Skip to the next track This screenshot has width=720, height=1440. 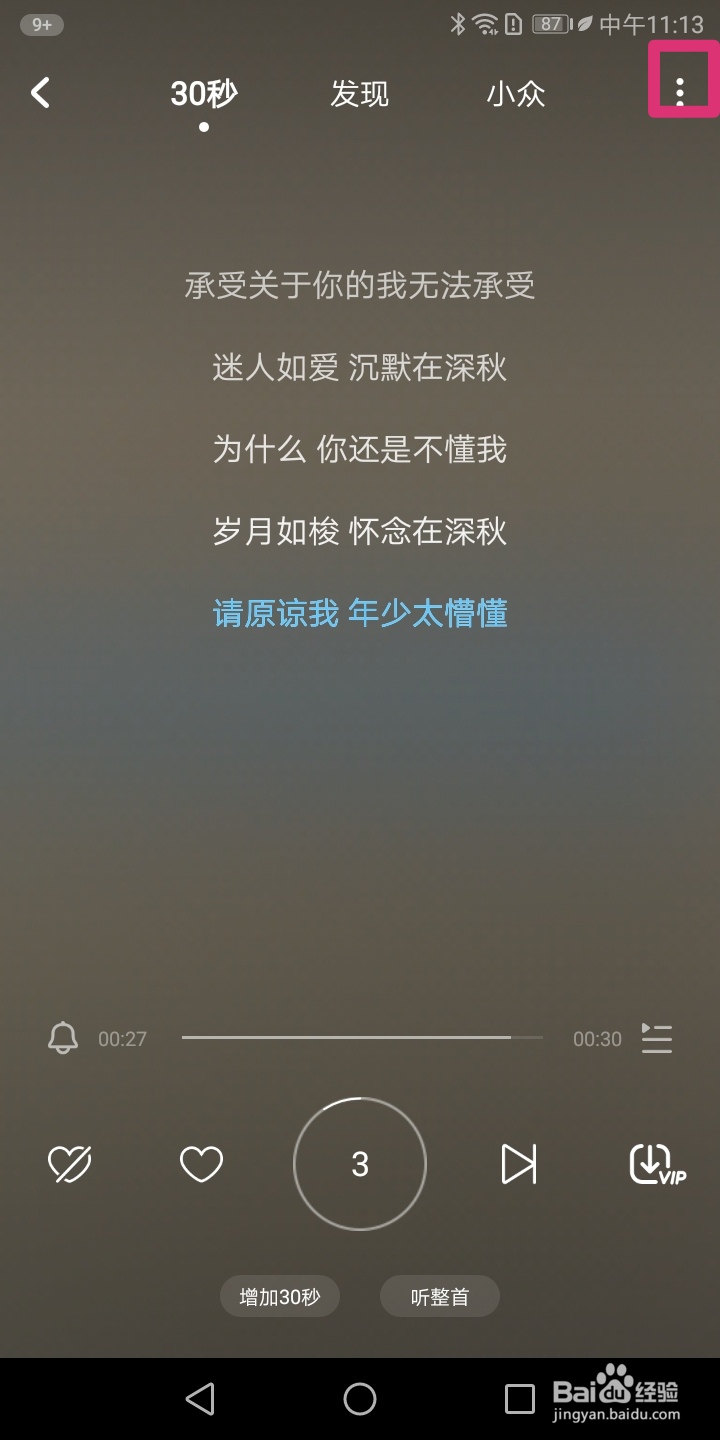[x=519, y=1163]
